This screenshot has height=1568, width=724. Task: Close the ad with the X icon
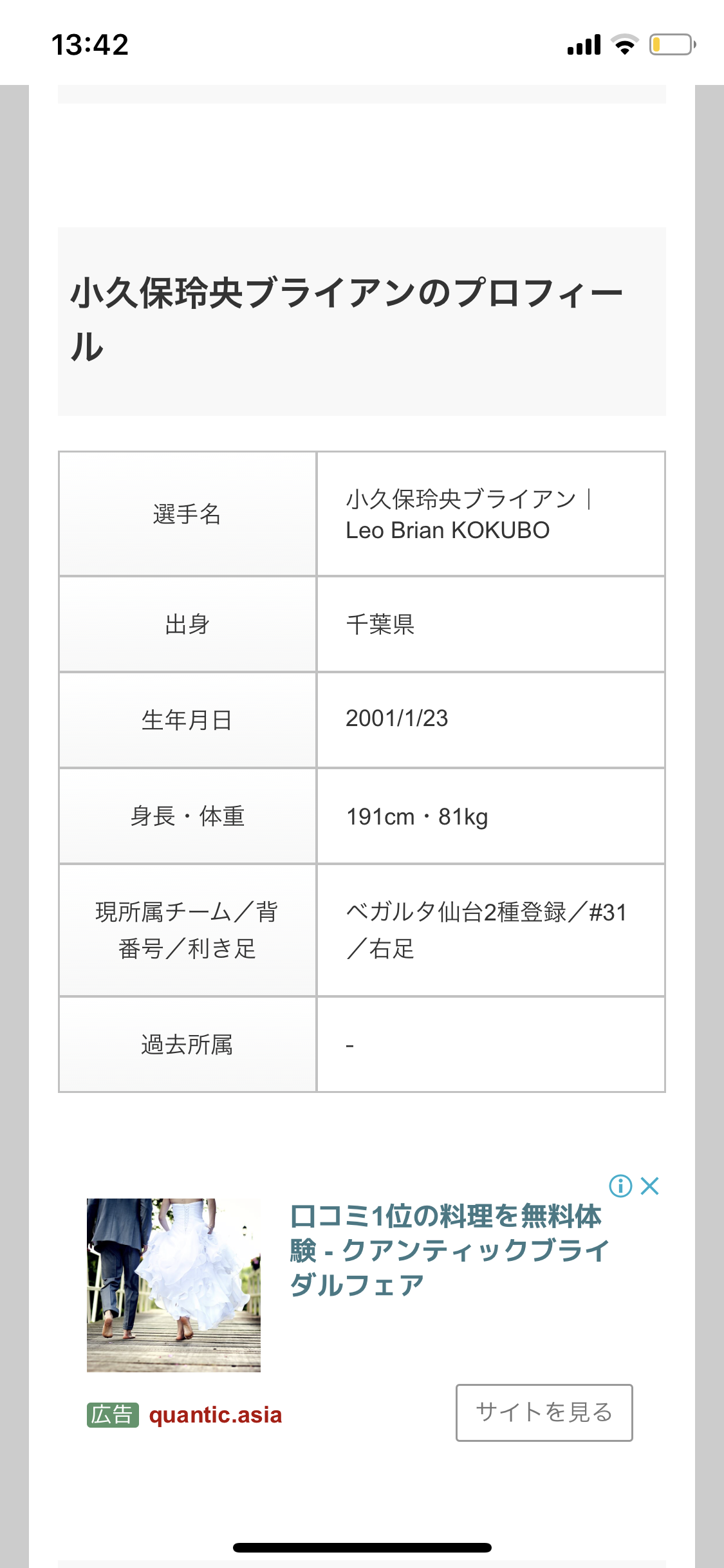click(x=650, y=1186)
